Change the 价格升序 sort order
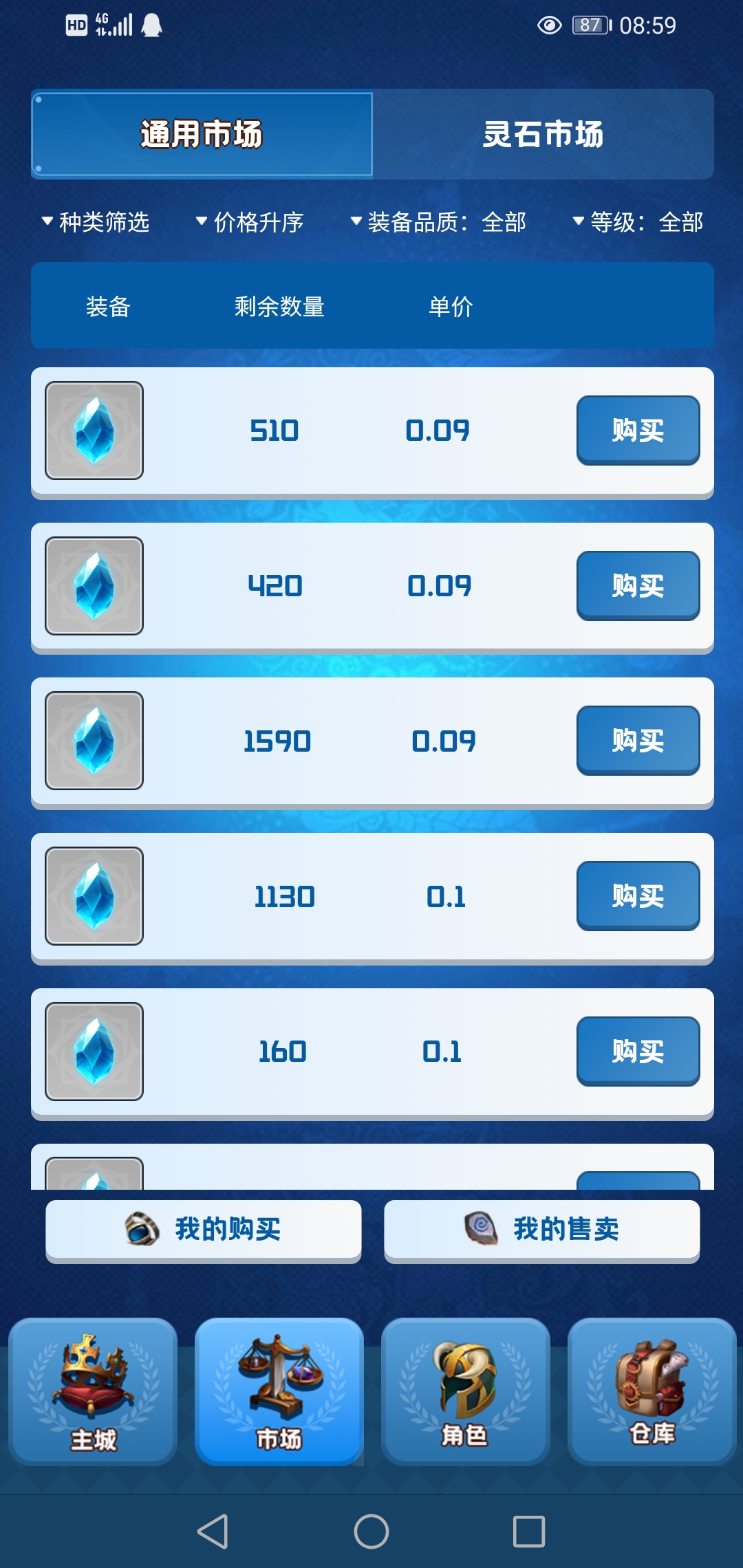The image size is (743, 1568). (x=250, y=222)
